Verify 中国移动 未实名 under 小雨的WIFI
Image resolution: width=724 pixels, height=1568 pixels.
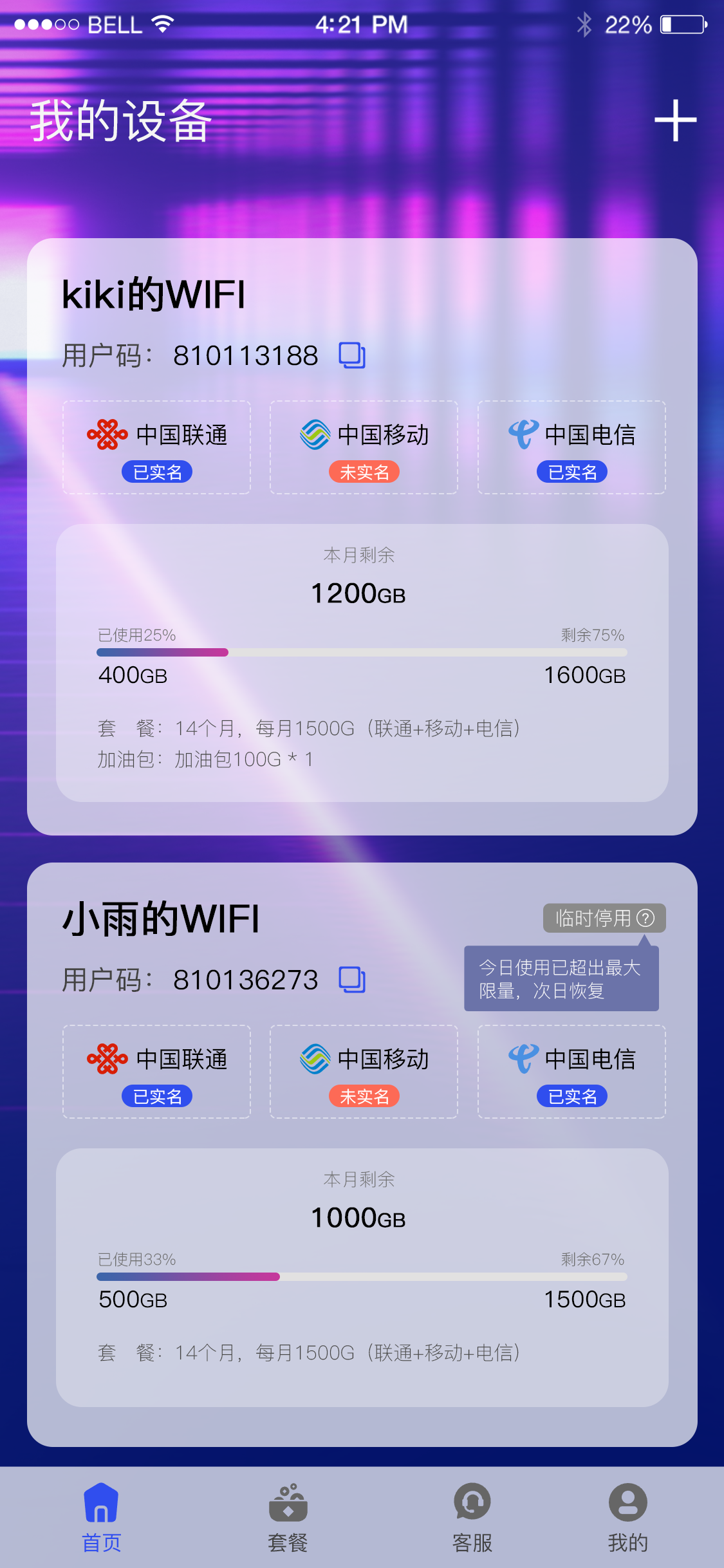(364, 1072)
